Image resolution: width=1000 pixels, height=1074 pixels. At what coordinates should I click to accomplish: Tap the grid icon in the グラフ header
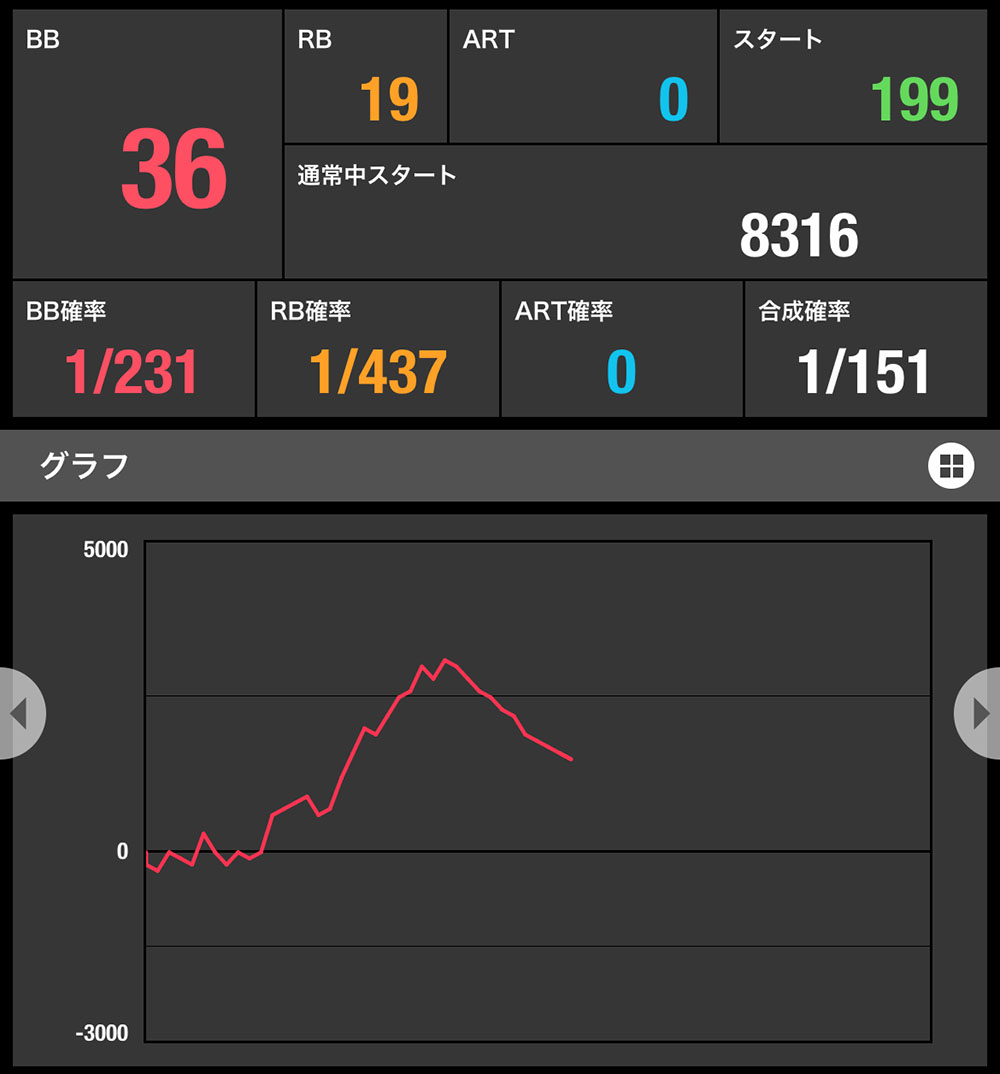tap(950, 465)
